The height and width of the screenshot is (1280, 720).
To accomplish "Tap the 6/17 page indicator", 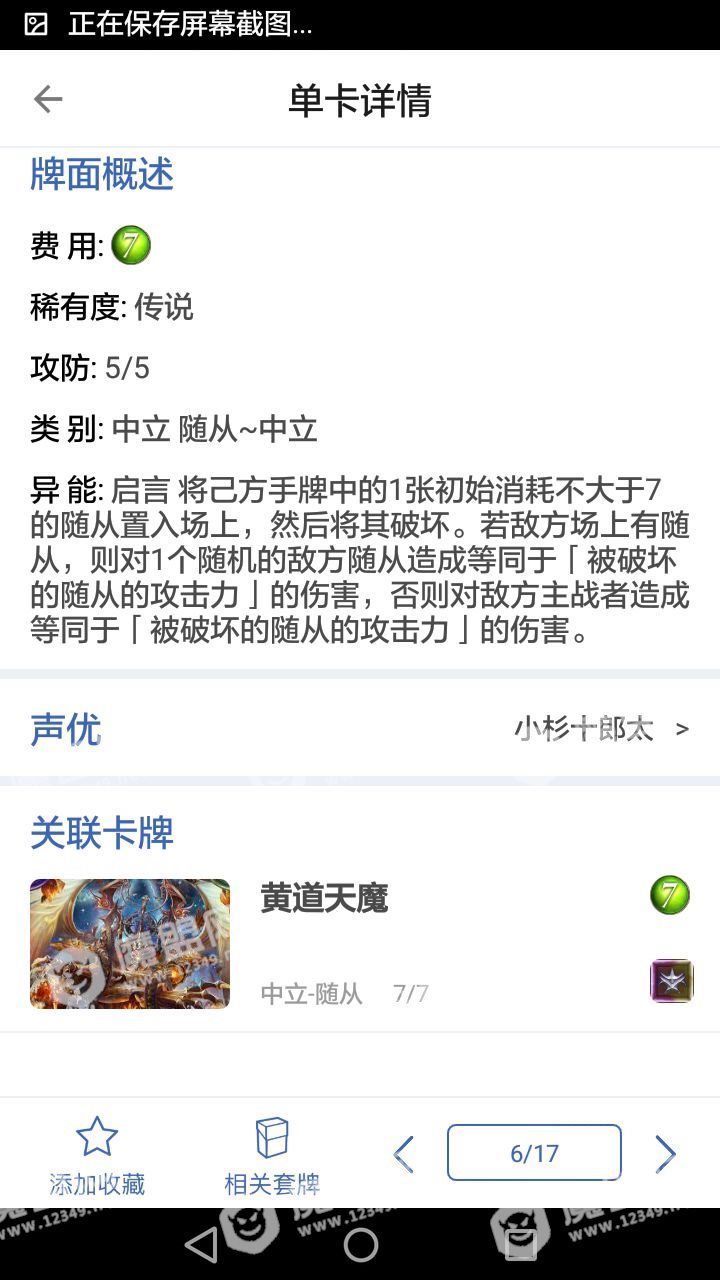I will 534,1153.
